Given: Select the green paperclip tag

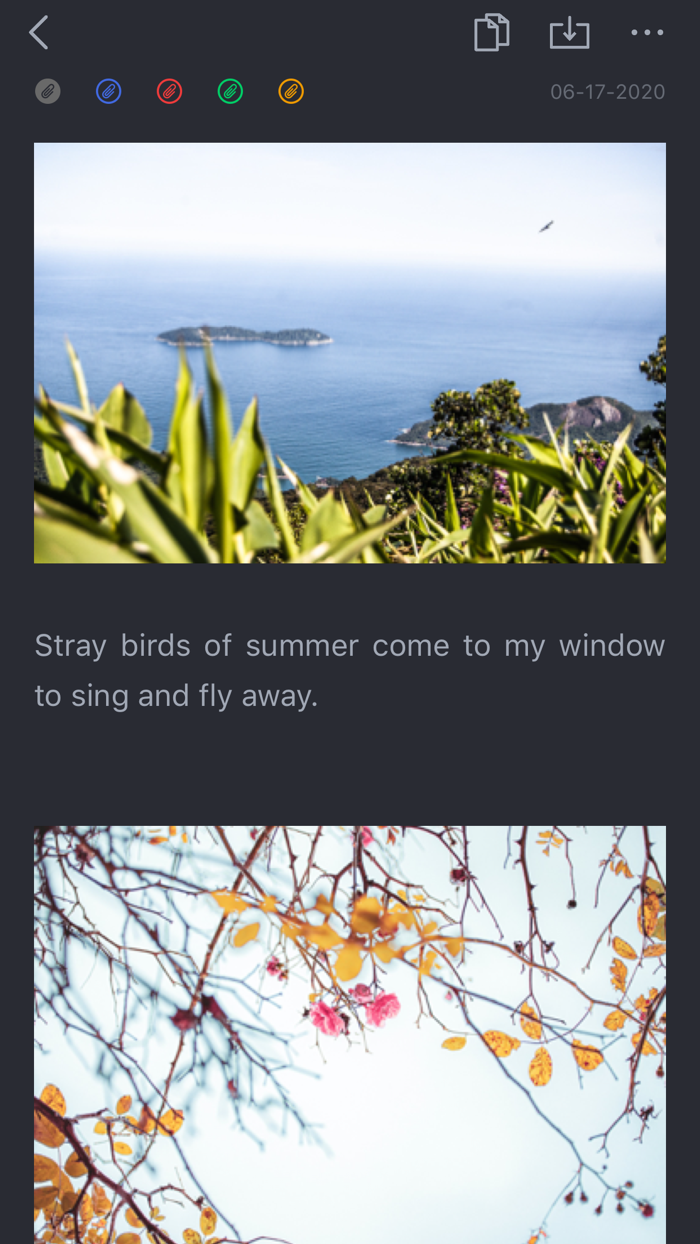Looking at the screenshot, I should coord(231,92).
